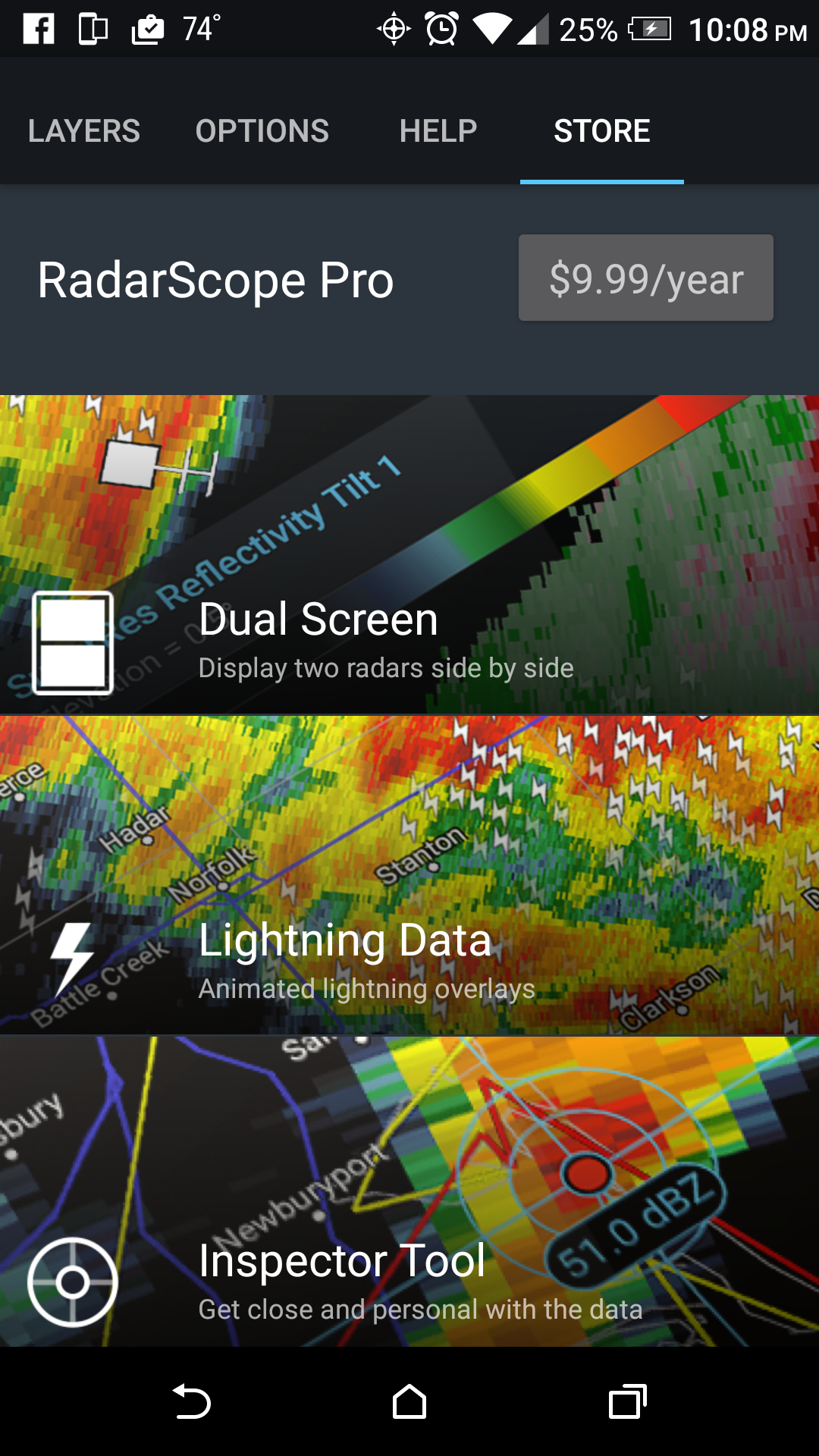Go back using the system back button

pyautogui.click(x=192, y=1401)
